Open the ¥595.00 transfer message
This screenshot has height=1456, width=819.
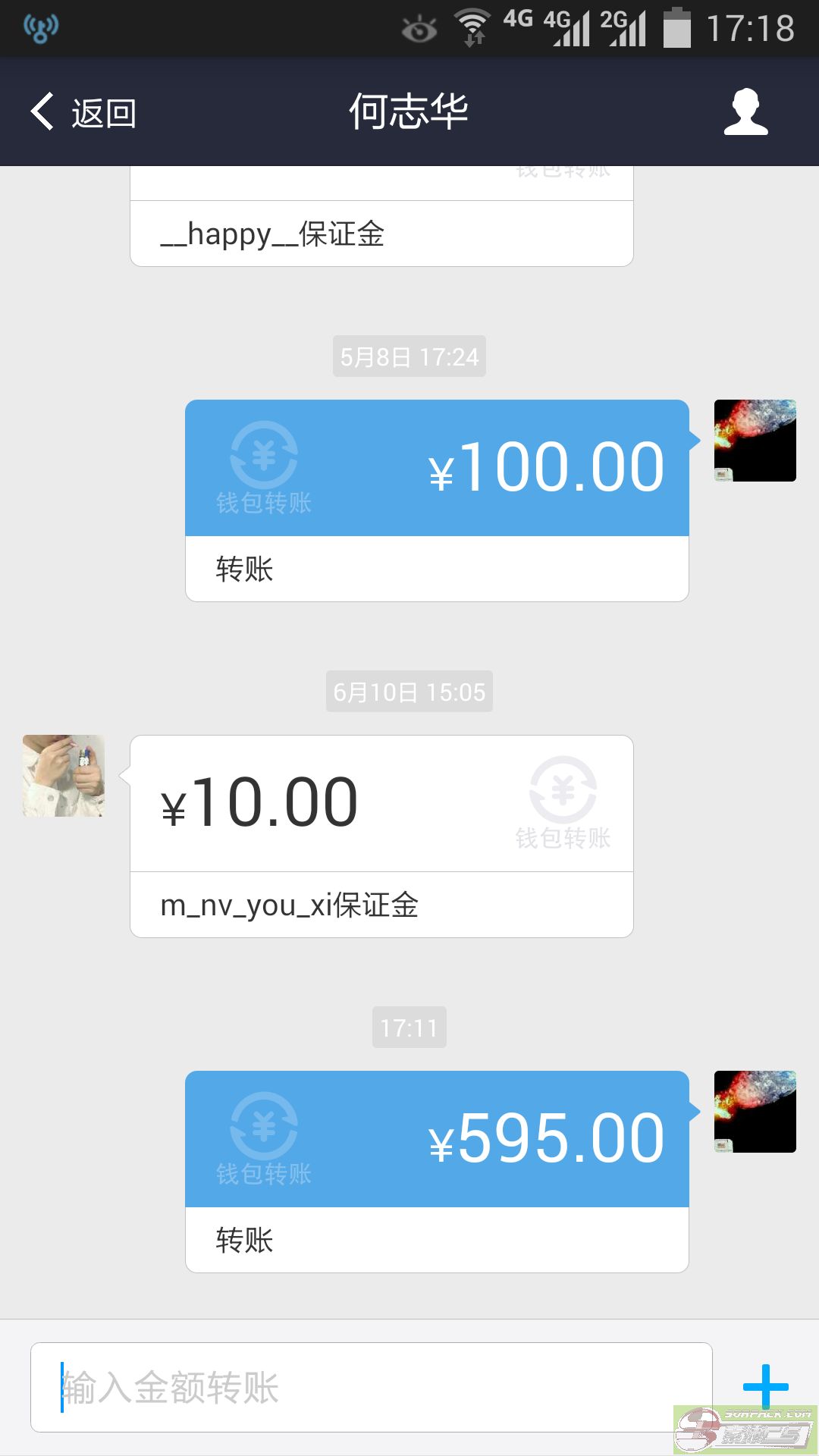click(437, 1172)
